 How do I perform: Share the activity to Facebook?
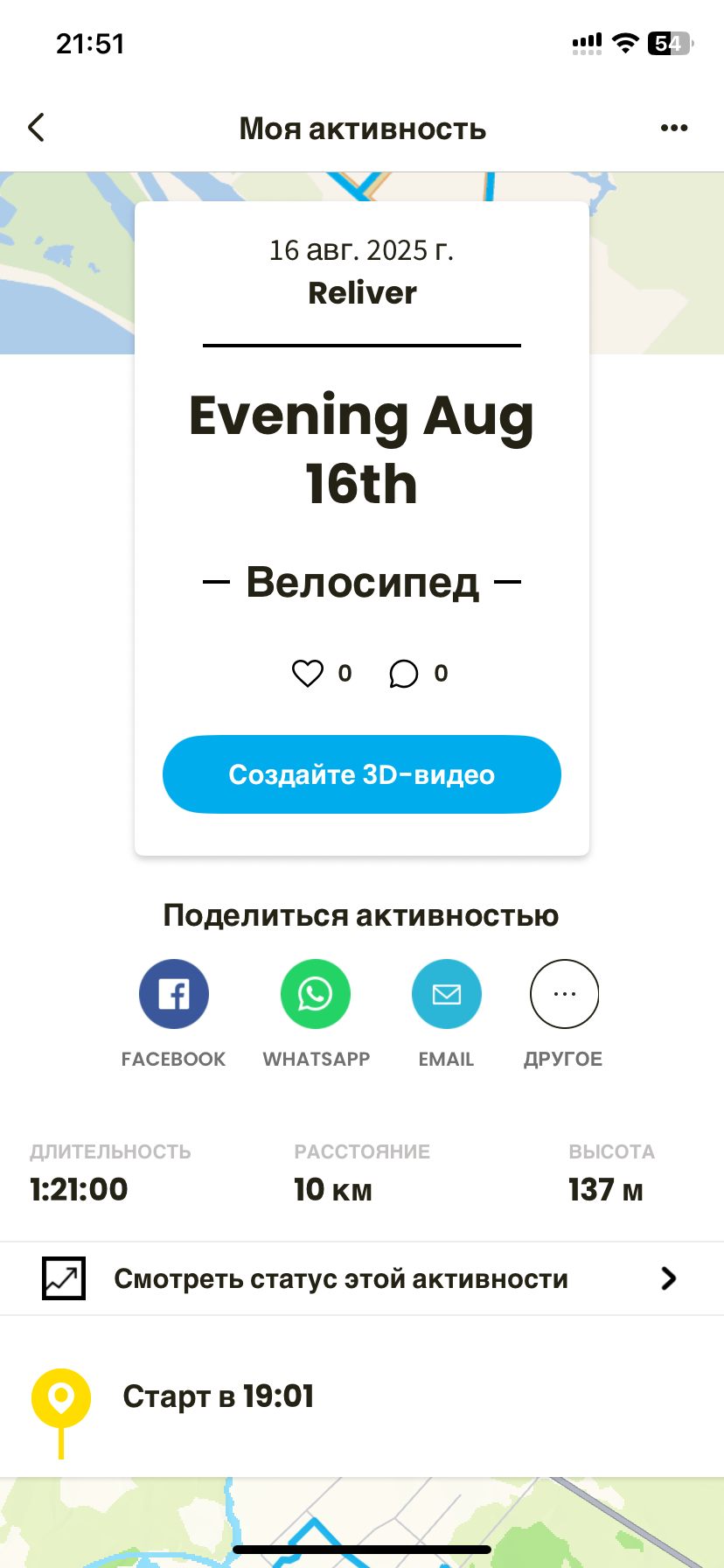pos(174,994)
